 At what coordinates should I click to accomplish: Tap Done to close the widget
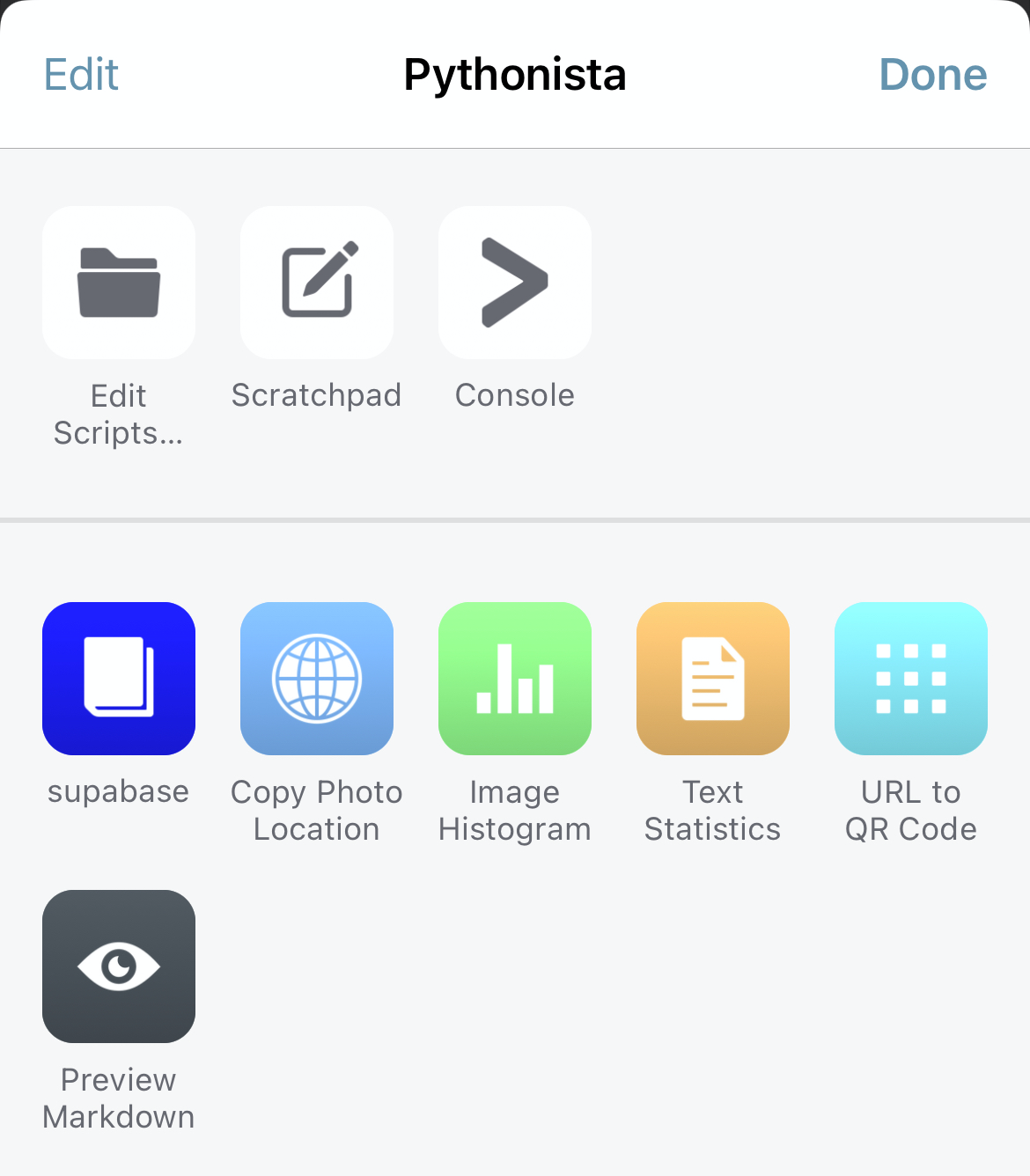932,74
